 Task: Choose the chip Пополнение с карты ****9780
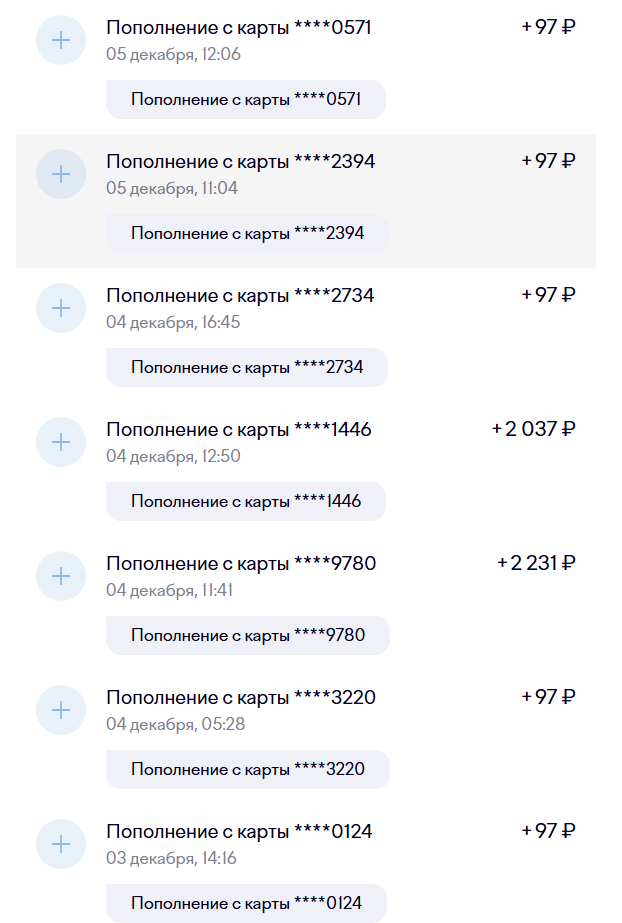point(248,636)
